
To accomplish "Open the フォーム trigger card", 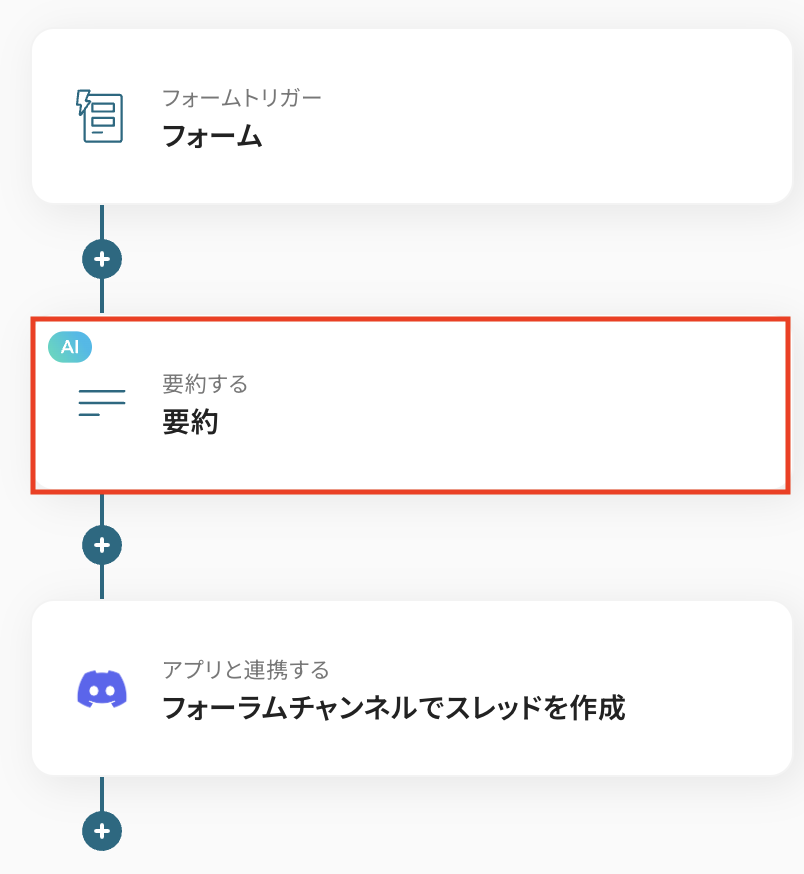I will pyautogui.click(x=411, y=117).
